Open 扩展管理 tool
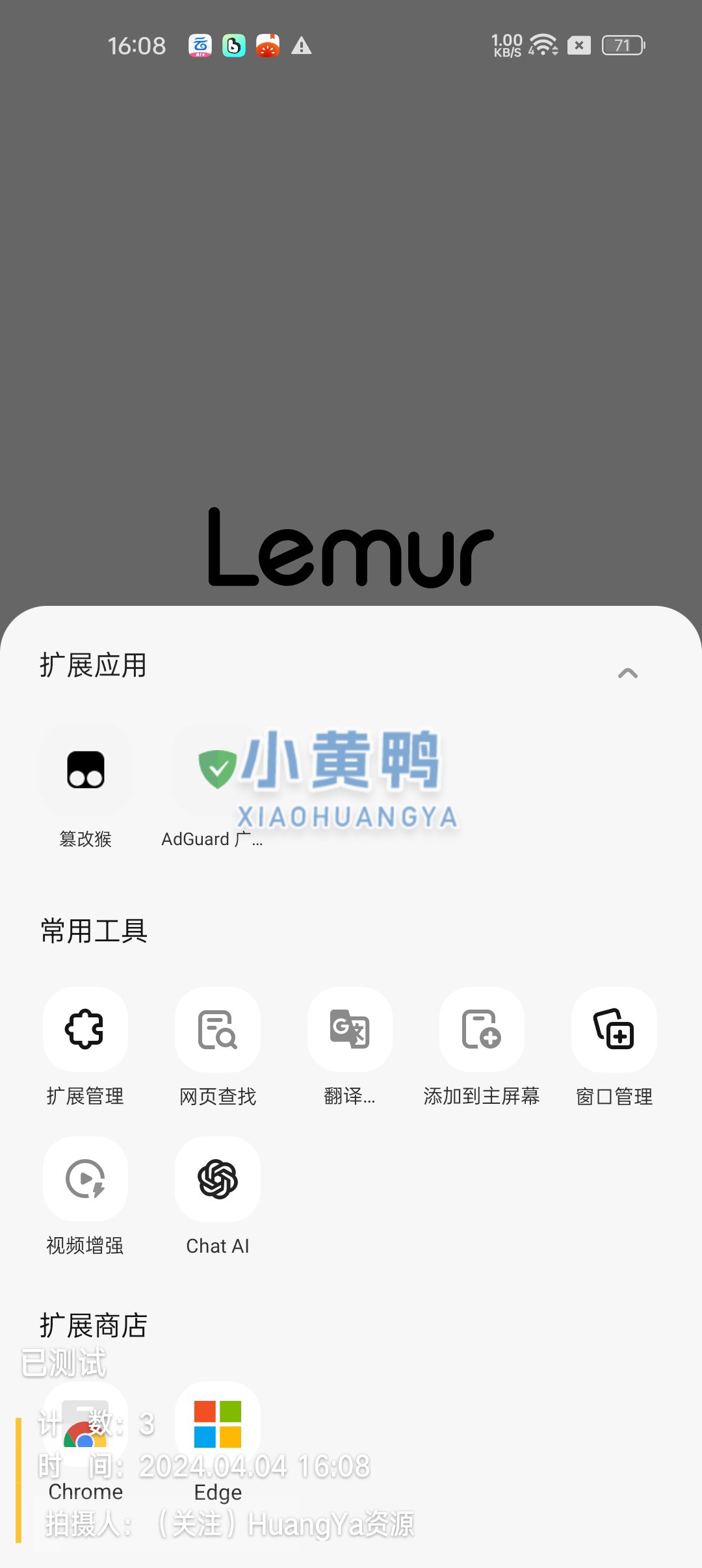 (85, 1030)
